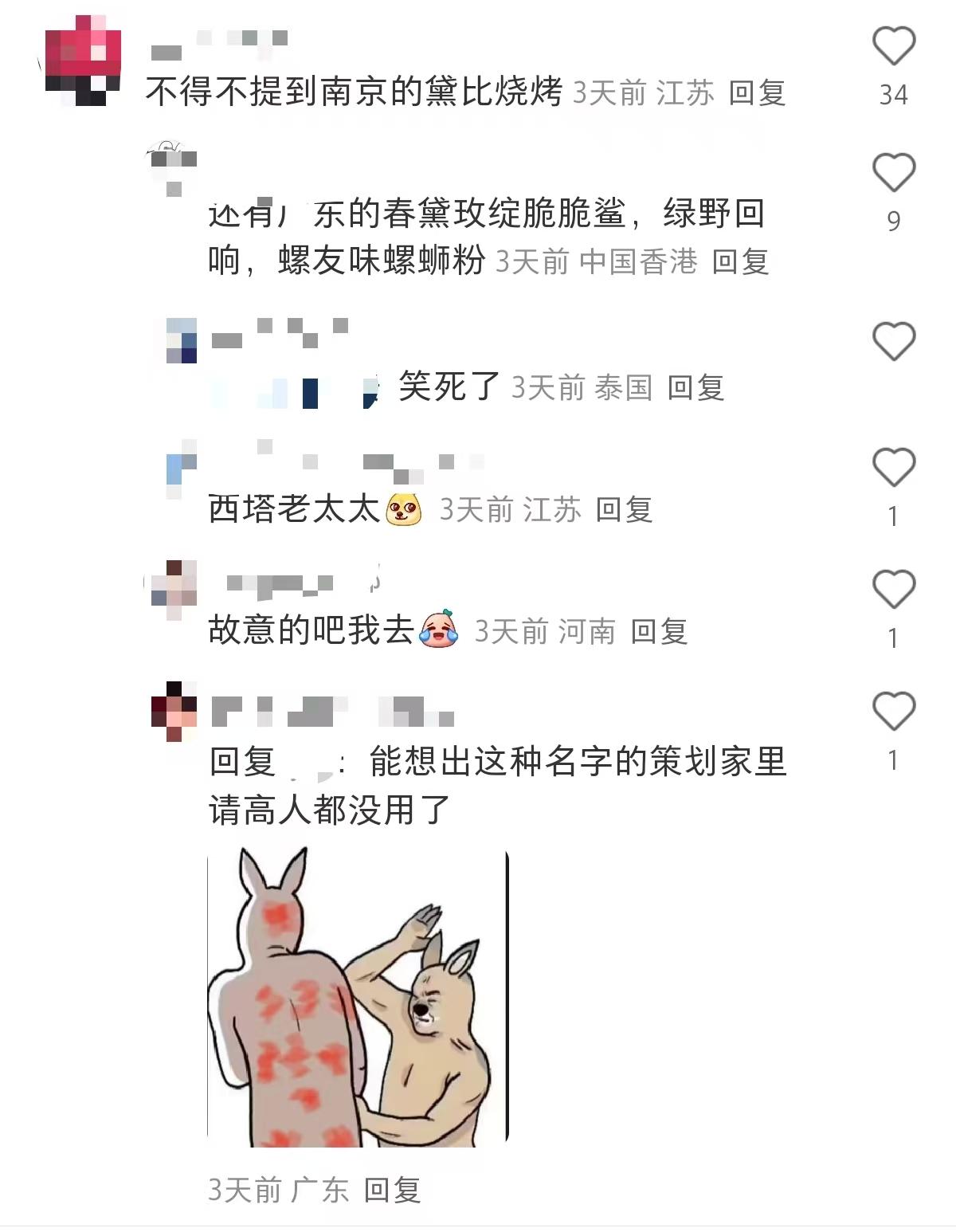Like the 笑死了 comment

[893, 342]
